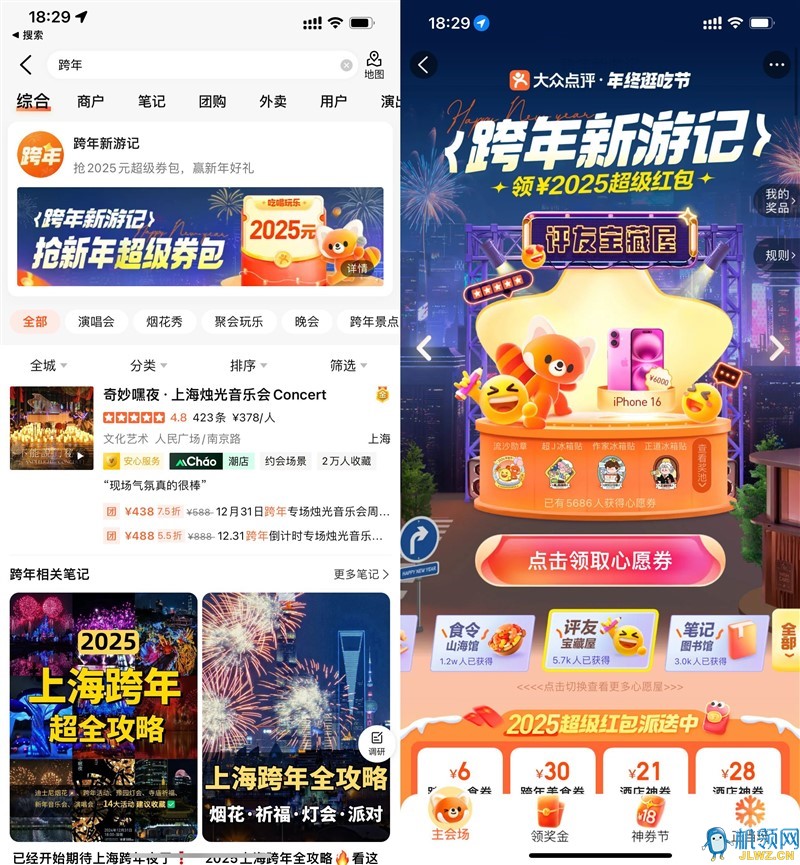Open 更多笔记 link

click(x=360, y=574)
